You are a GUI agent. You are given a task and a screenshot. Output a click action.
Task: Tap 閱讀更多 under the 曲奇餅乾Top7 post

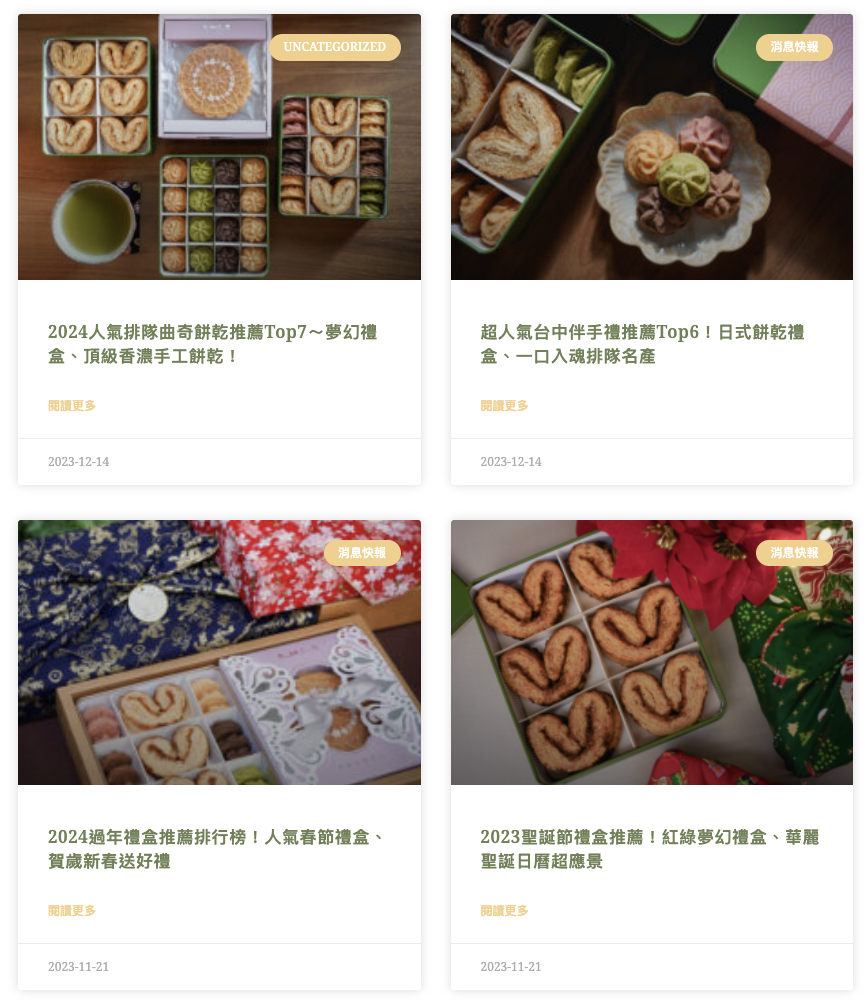click(x=72, y=406)
